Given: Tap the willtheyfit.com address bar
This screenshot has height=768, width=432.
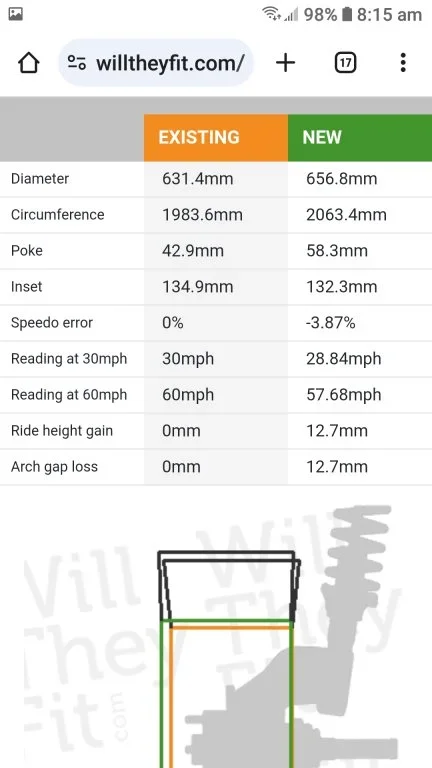Looking at the screenshot, I should pos(156,63).
